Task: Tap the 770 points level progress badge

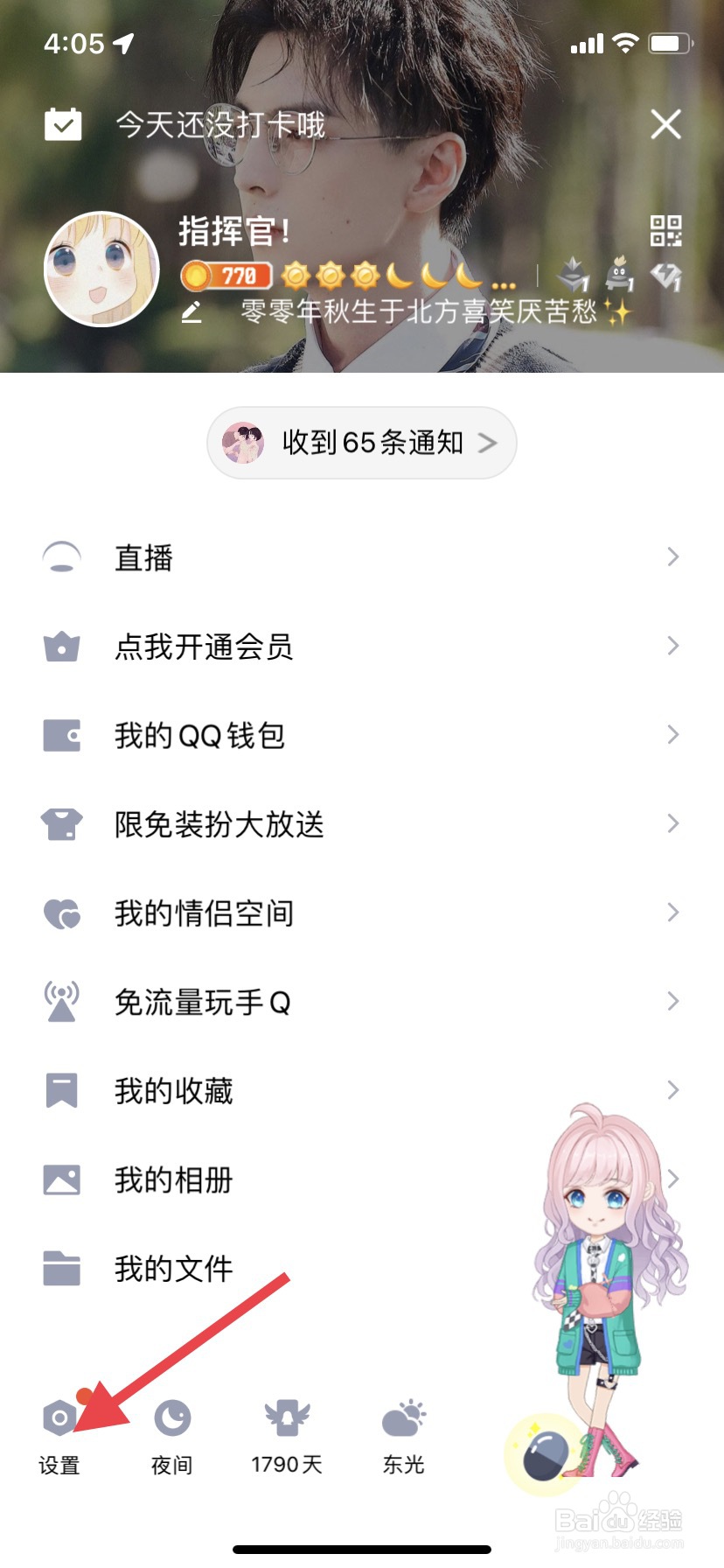Action: [x=226, y=276]
